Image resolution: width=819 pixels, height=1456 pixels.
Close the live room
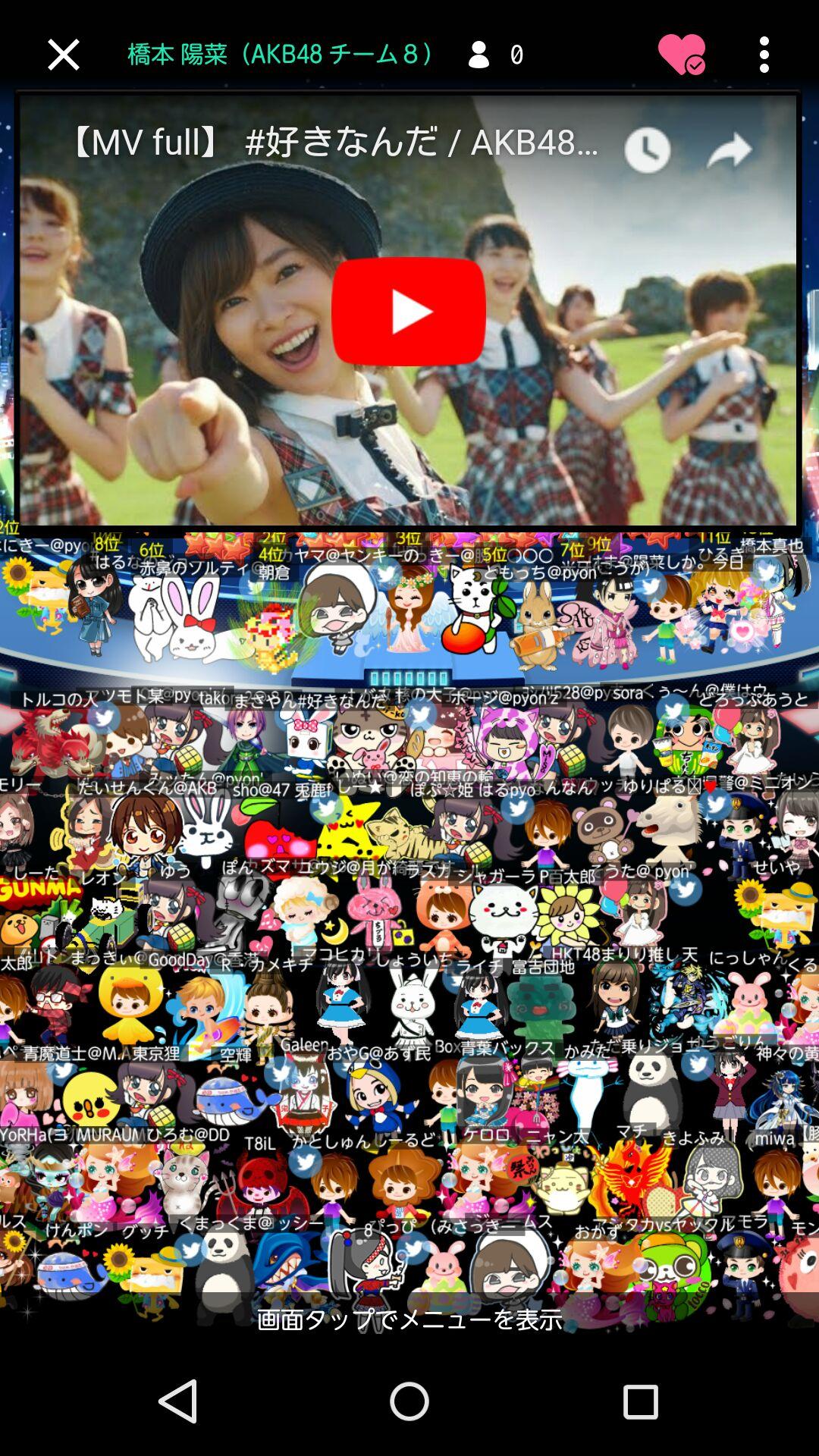click(63, 55)
